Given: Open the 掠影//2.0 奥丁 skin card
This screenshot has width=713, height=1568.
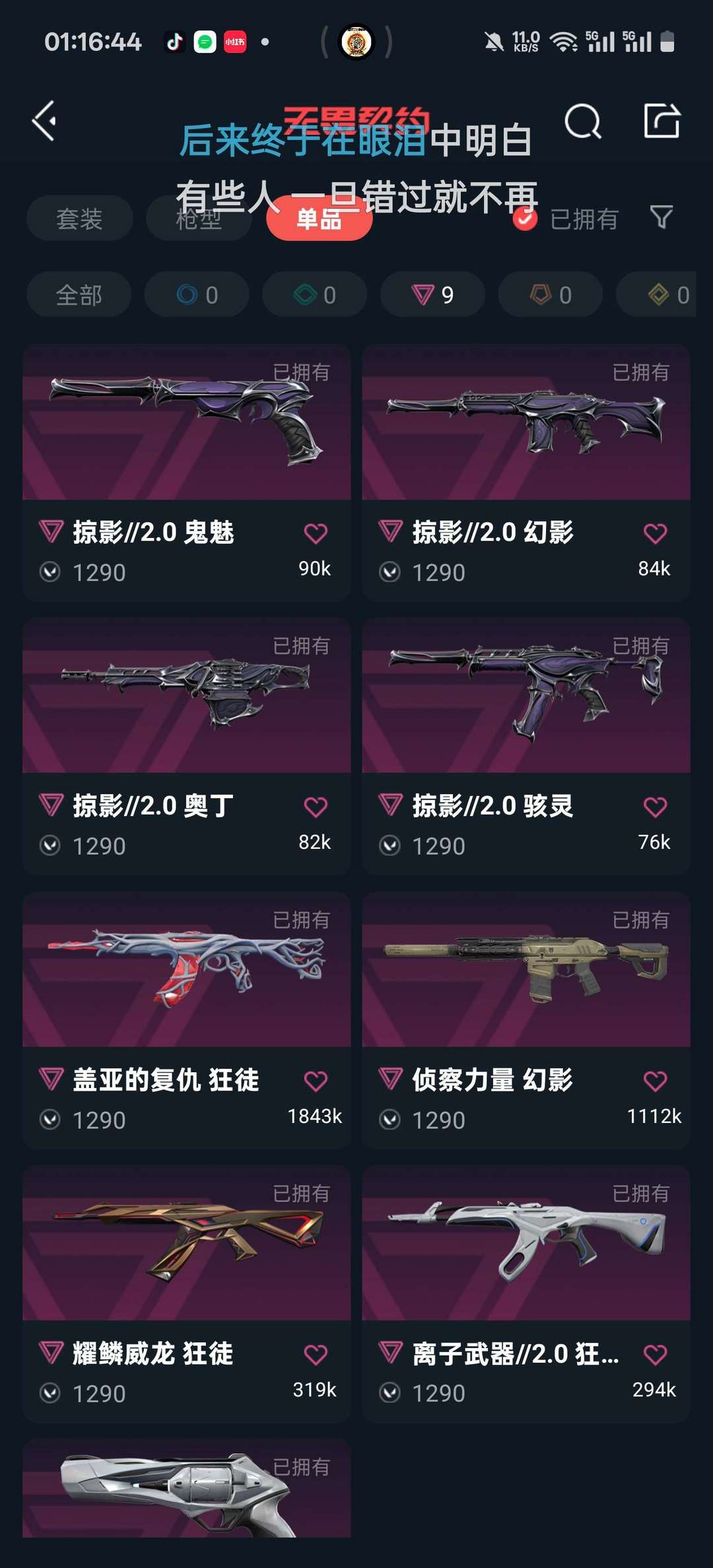Looking at the screenshot, I should [187, 746].
